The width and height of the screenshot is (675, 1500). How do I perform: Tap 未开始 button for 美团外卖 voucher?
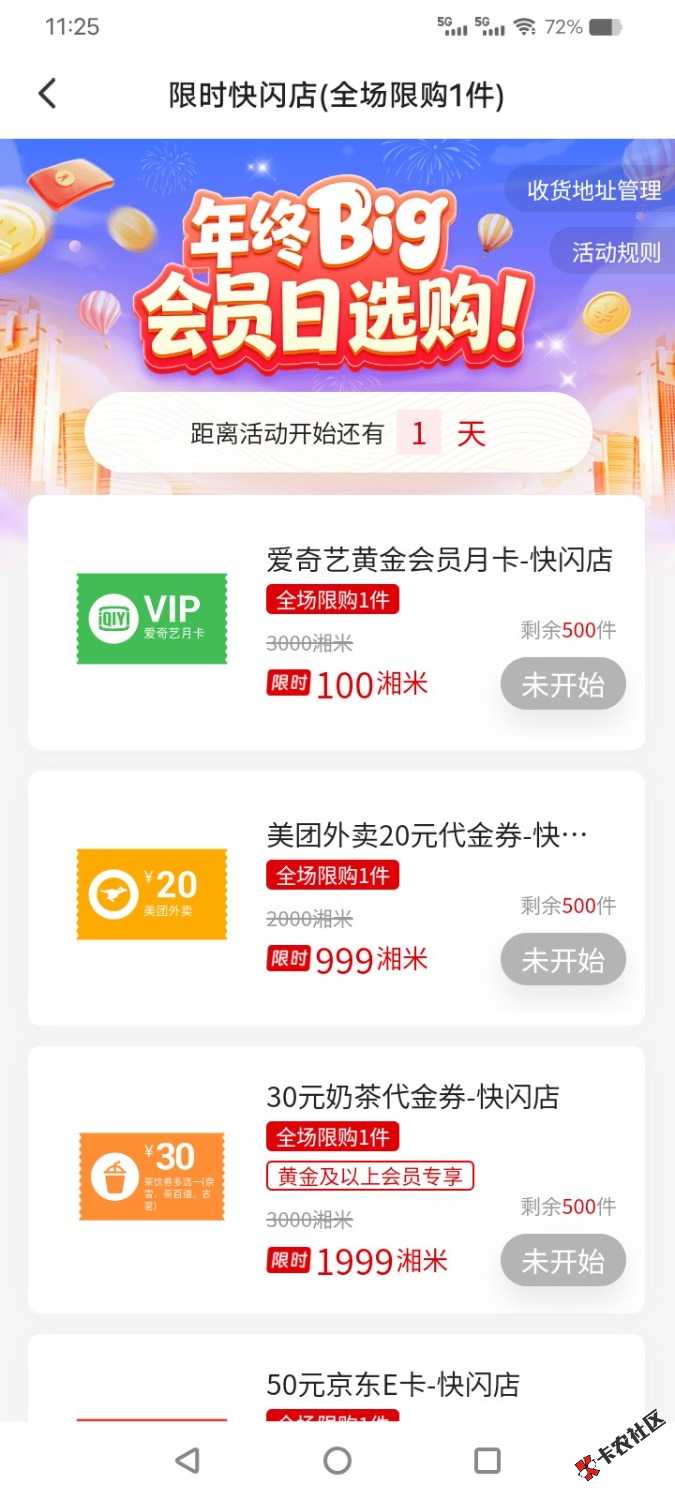point(563,960)
